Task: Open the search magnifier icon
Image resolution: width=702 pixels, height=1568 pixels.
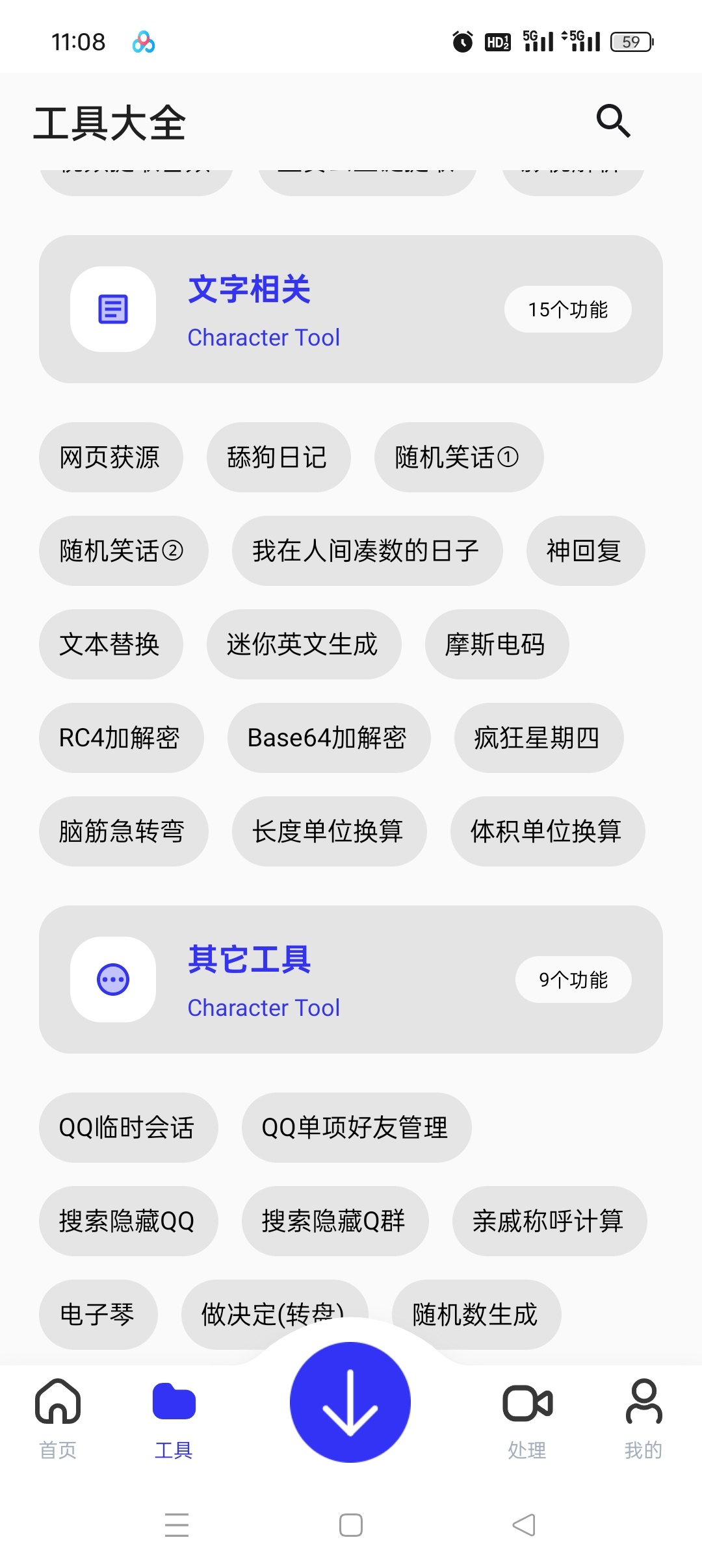Action: click(x=613, y=121)
